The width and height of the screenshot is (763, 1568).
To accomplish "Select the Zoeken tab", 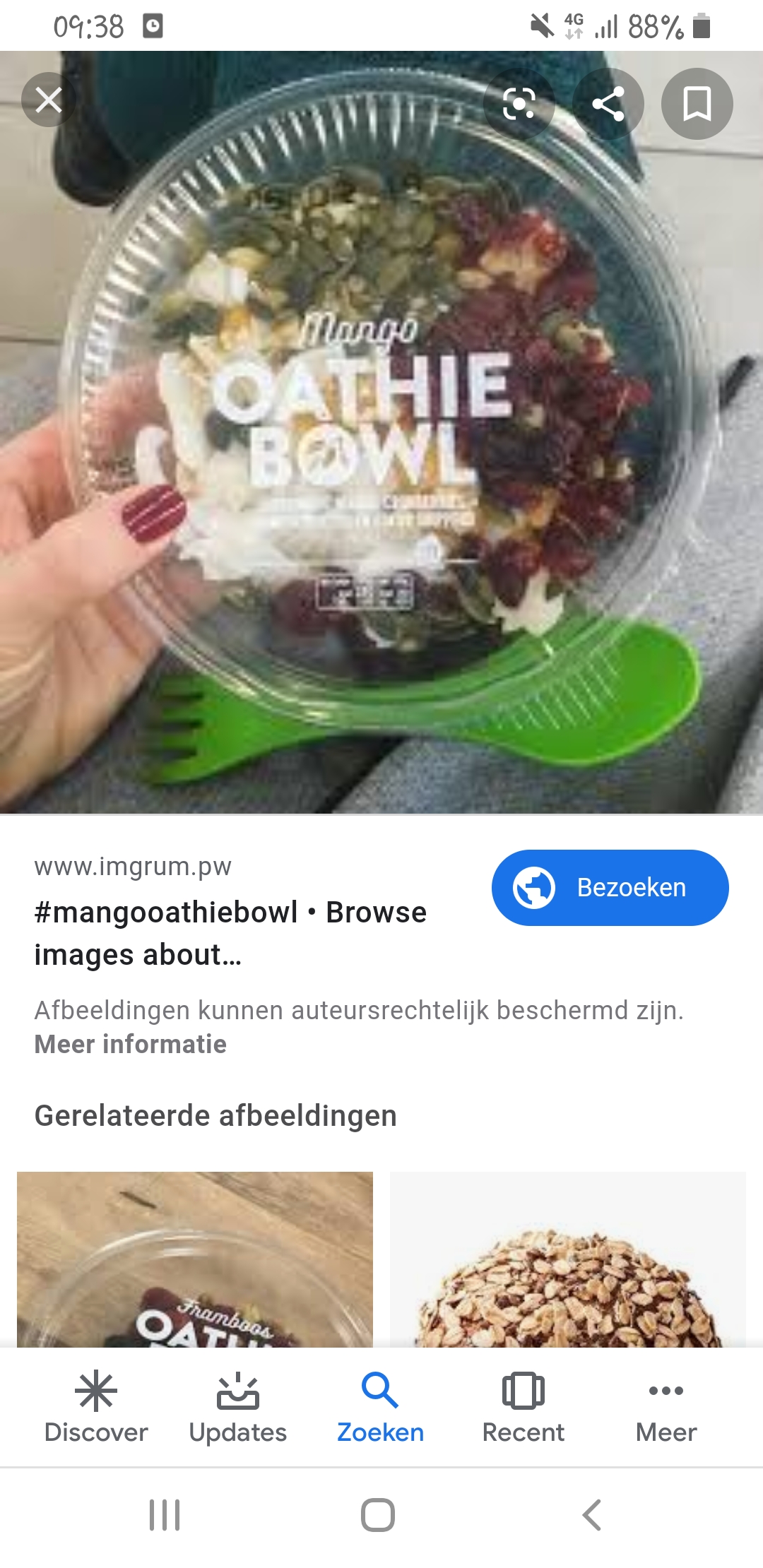I will (381, 1407).
